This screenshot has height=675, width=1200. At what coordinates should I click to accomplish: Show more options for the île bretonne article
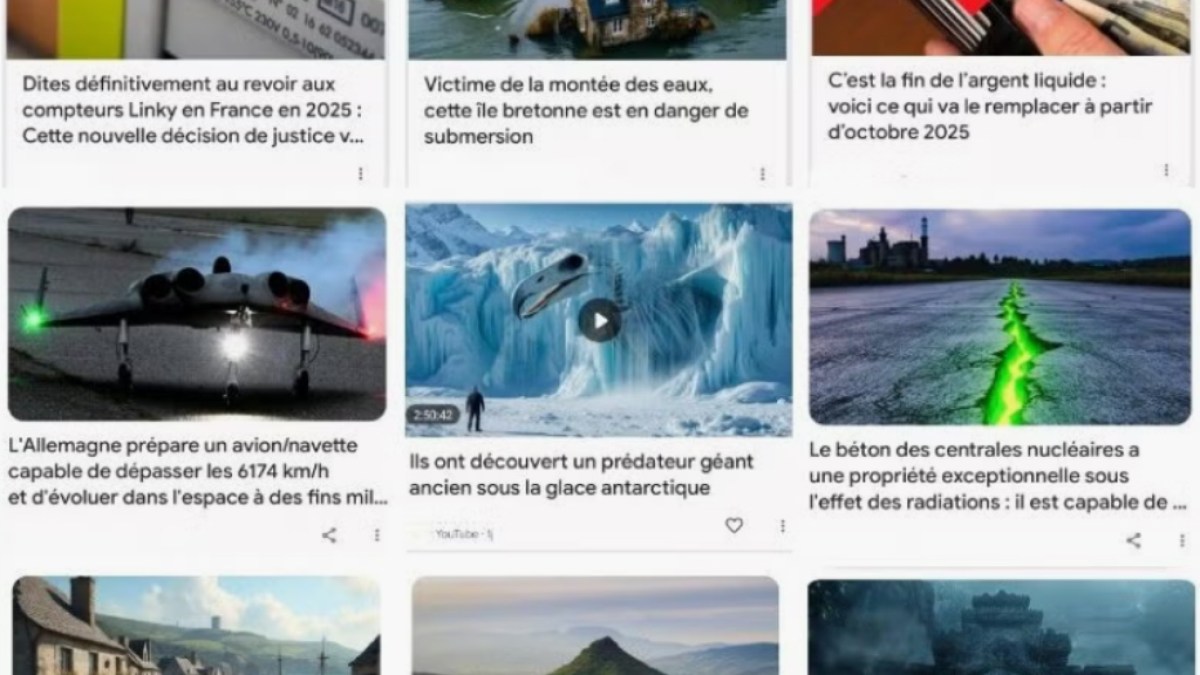pyautogui.click(x=762, y=174)
